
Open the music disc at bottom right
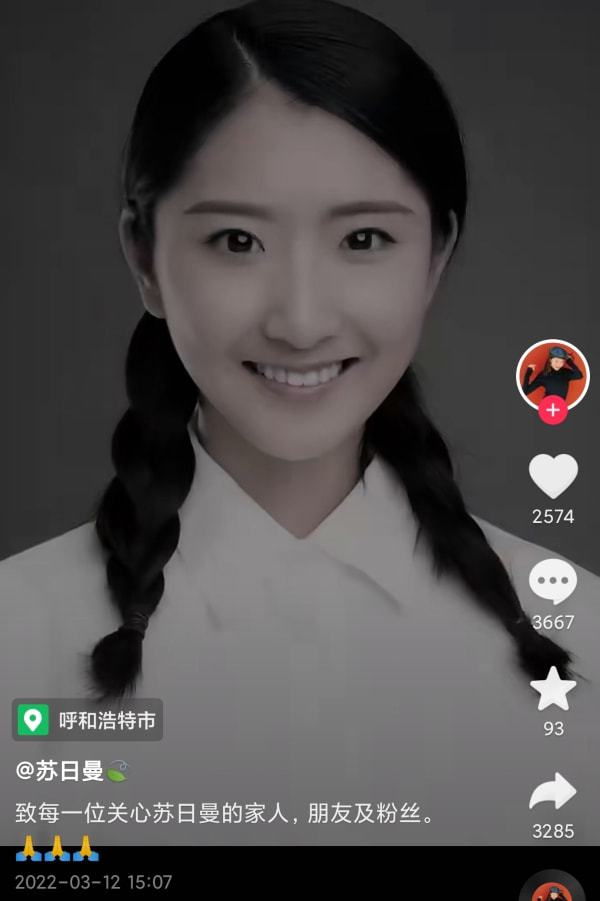(x=552, y=889)
